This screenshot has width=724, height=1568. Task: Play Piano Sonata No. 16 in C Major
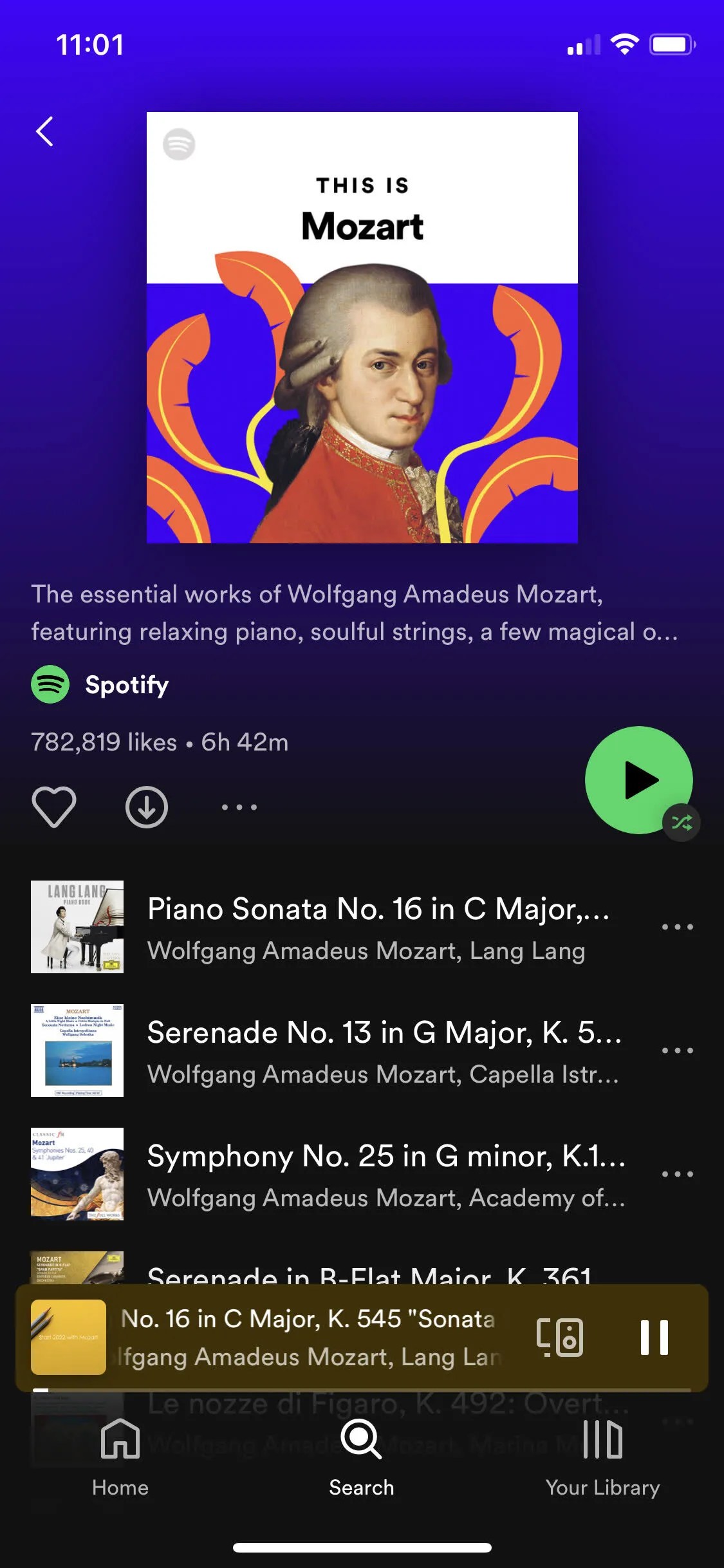pyautogui.click(x=377, y=926)
